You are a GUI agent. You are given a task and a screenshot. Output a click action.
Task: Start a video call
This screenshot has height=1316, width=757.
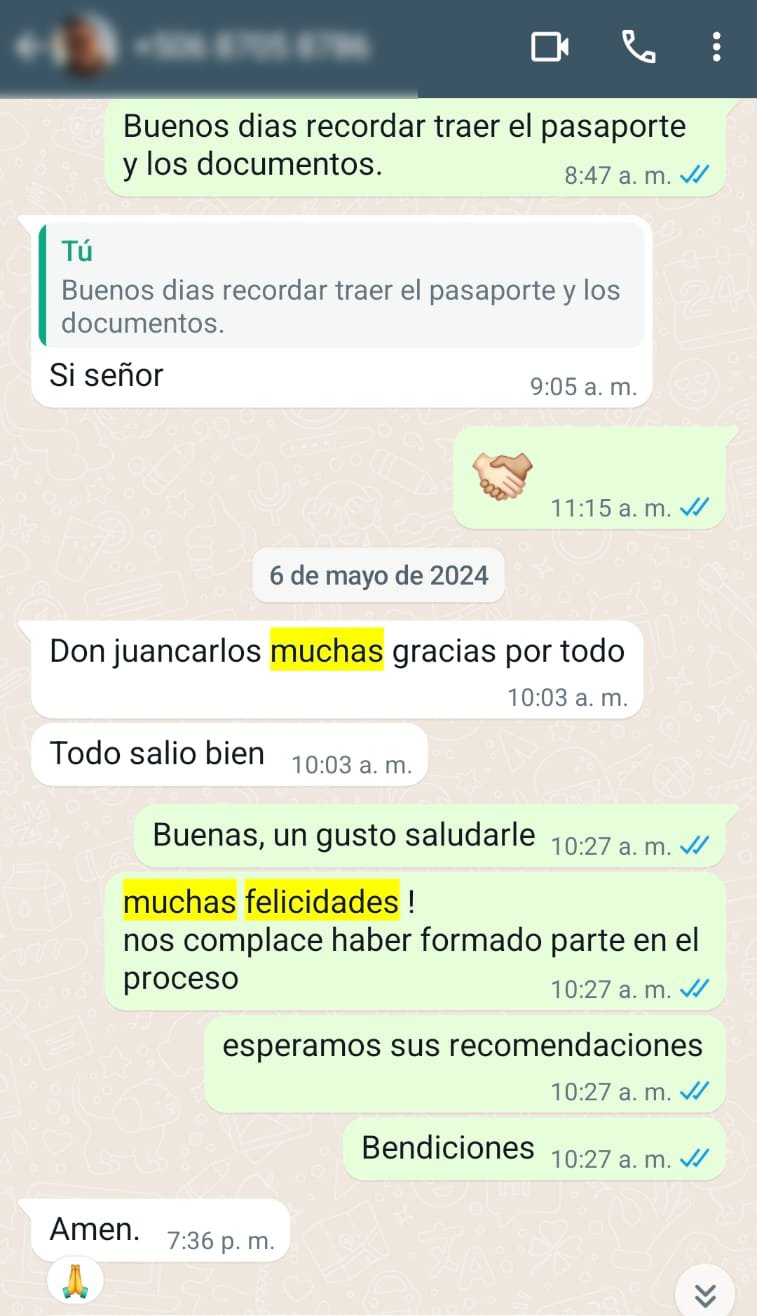549,47
